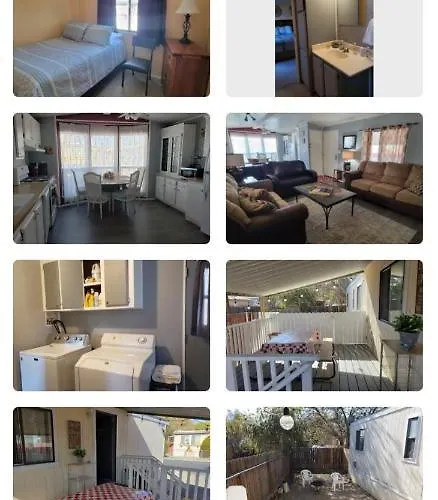Open the covered deck with railing photo
The image size is (438, 500).
[324, 325]
